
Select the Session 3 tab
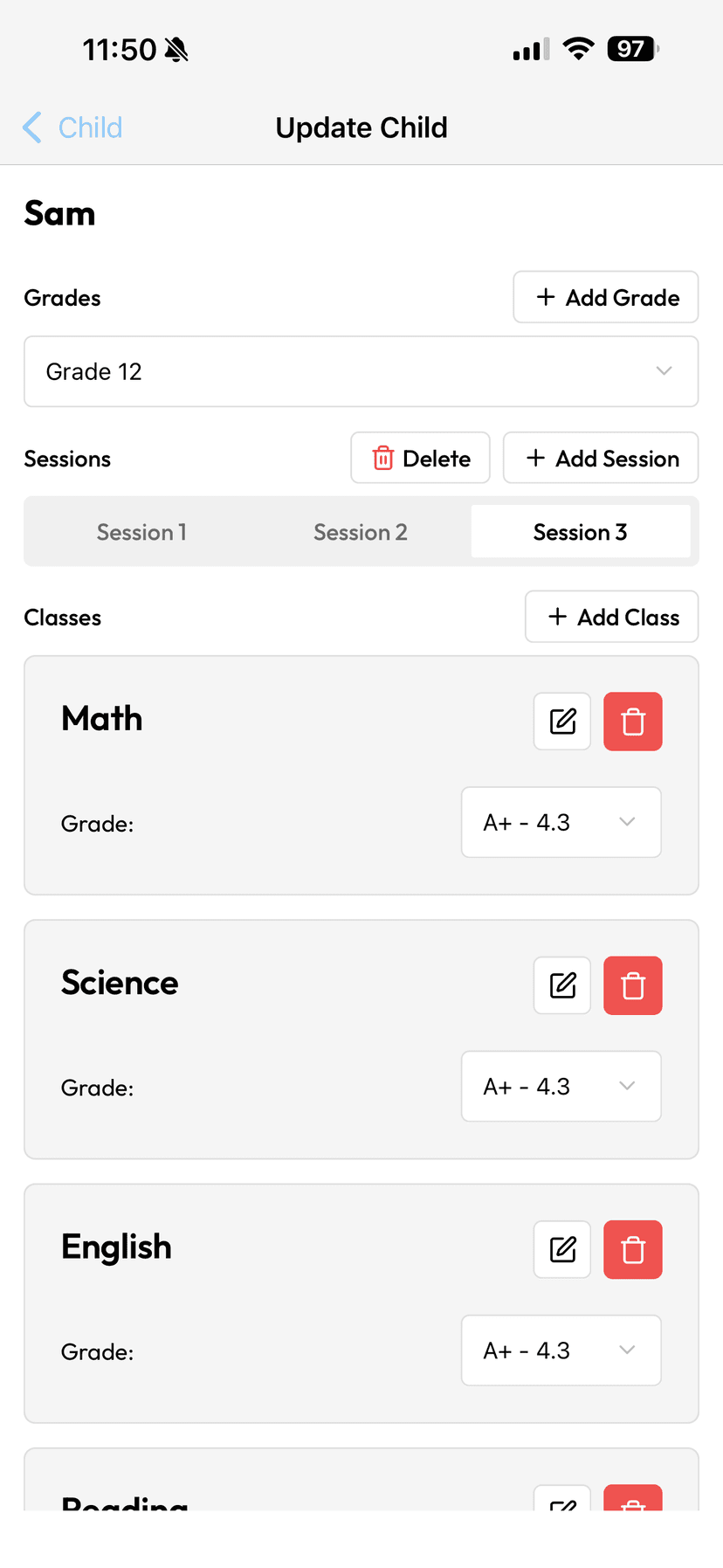click(580, 531)
